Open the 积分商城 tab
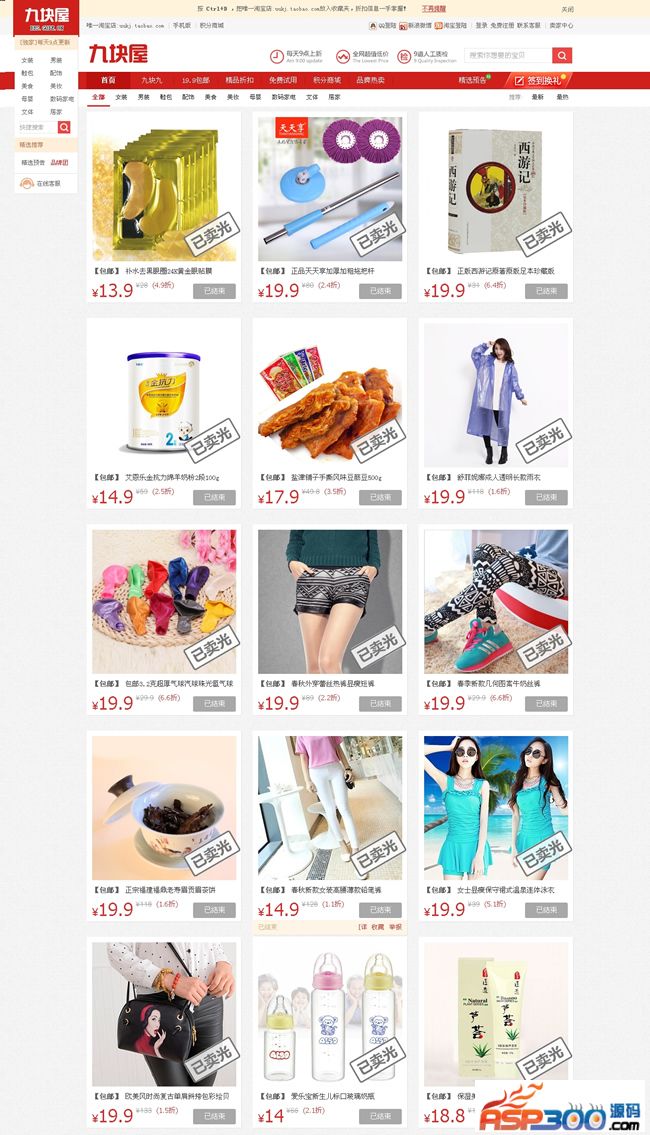The image size is (650, 1135). (327, 80)
